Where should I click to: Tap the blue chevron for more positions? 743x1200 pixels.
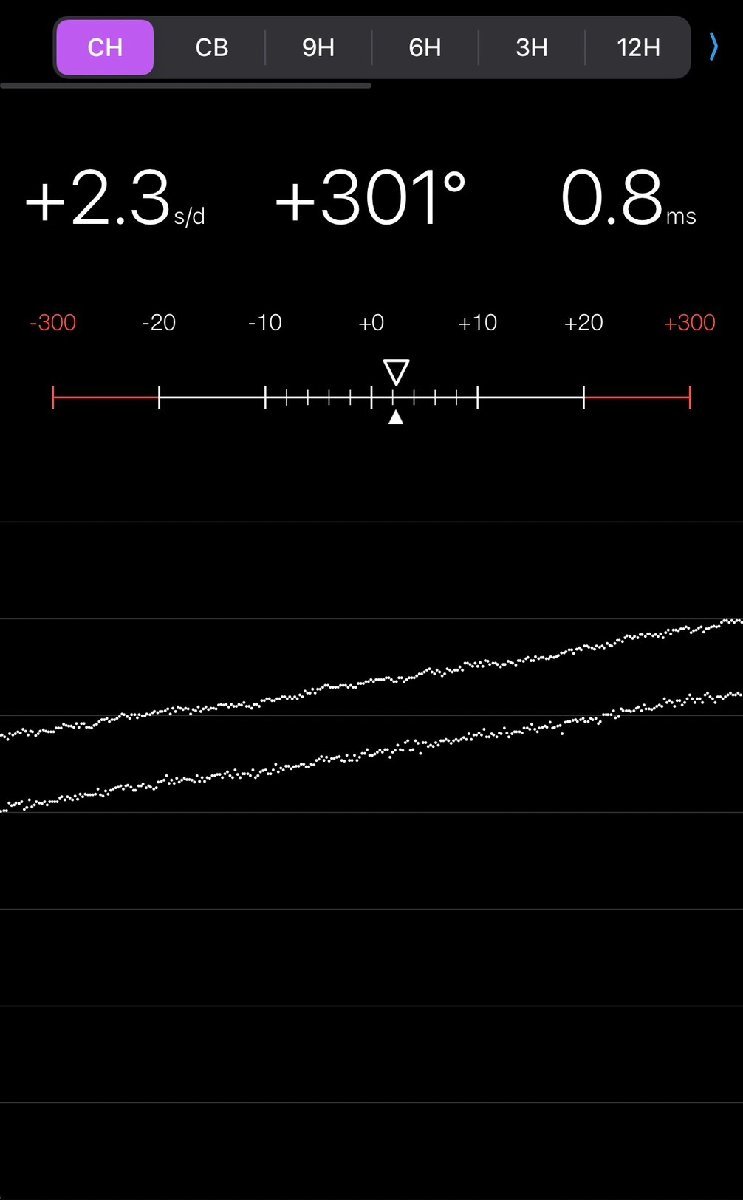[713, 47]
